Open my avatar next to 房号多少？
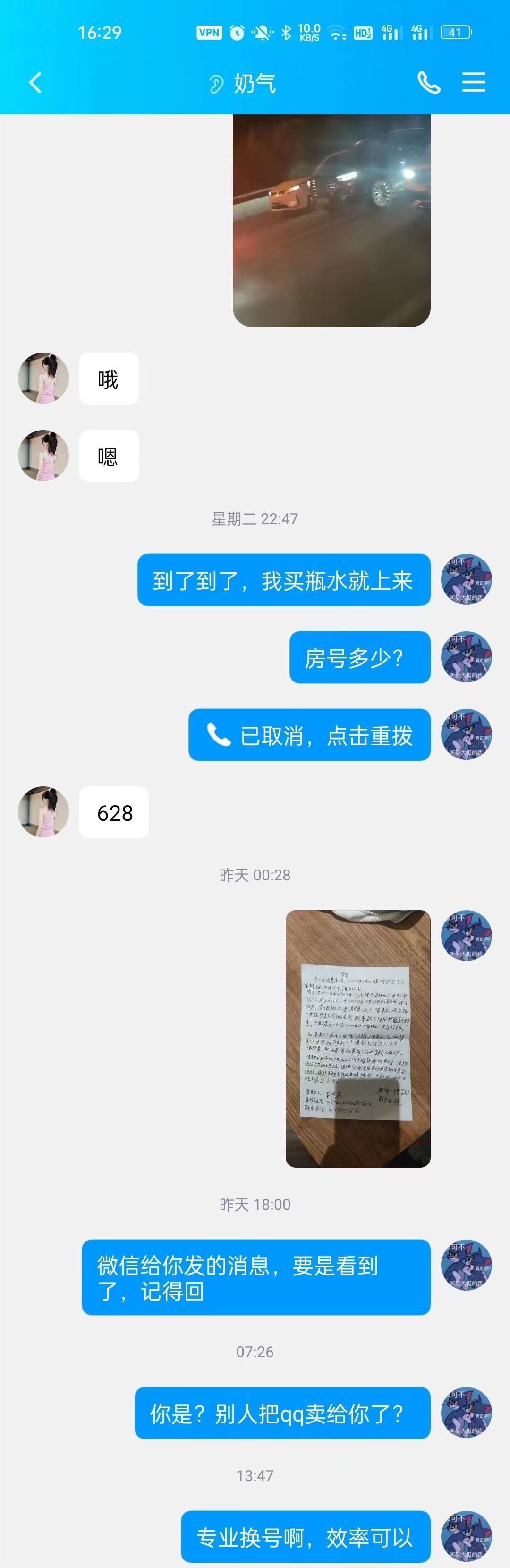The width and height of the screenshot is (510, 1568). click(466, 657)
